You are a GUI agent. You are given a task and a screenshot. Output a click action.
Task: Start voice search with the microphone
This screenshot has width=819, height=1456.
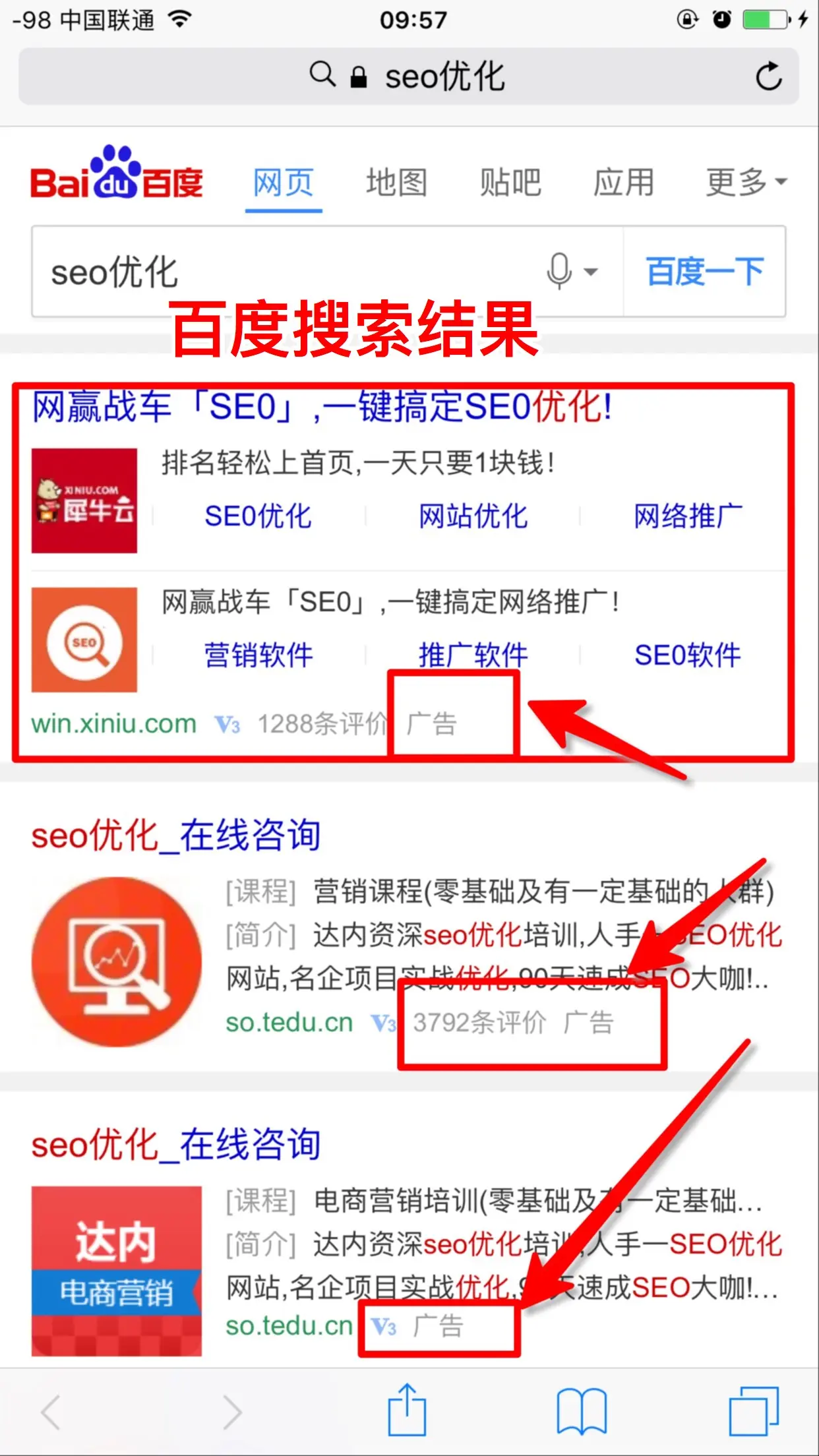click(x=560, y=271)
